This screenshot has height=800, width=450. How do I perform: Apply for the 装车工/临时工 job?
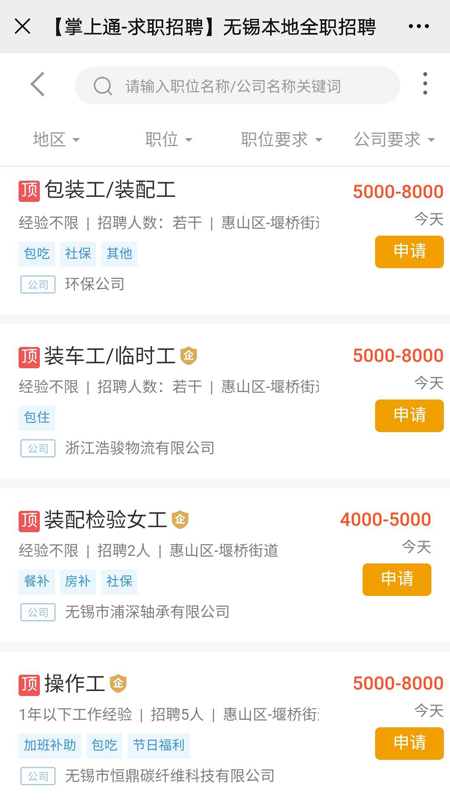pos(409,415)
